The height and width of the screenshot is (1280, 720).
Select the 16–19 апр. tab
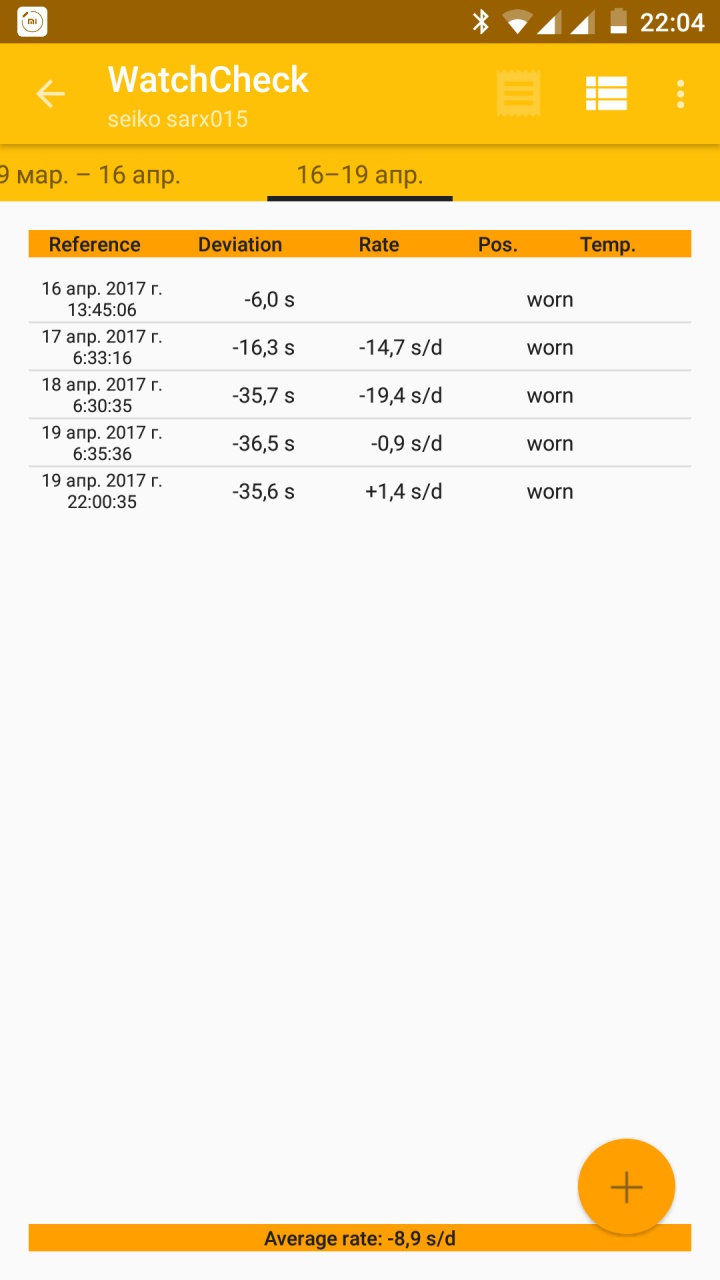tap(360, 175)
